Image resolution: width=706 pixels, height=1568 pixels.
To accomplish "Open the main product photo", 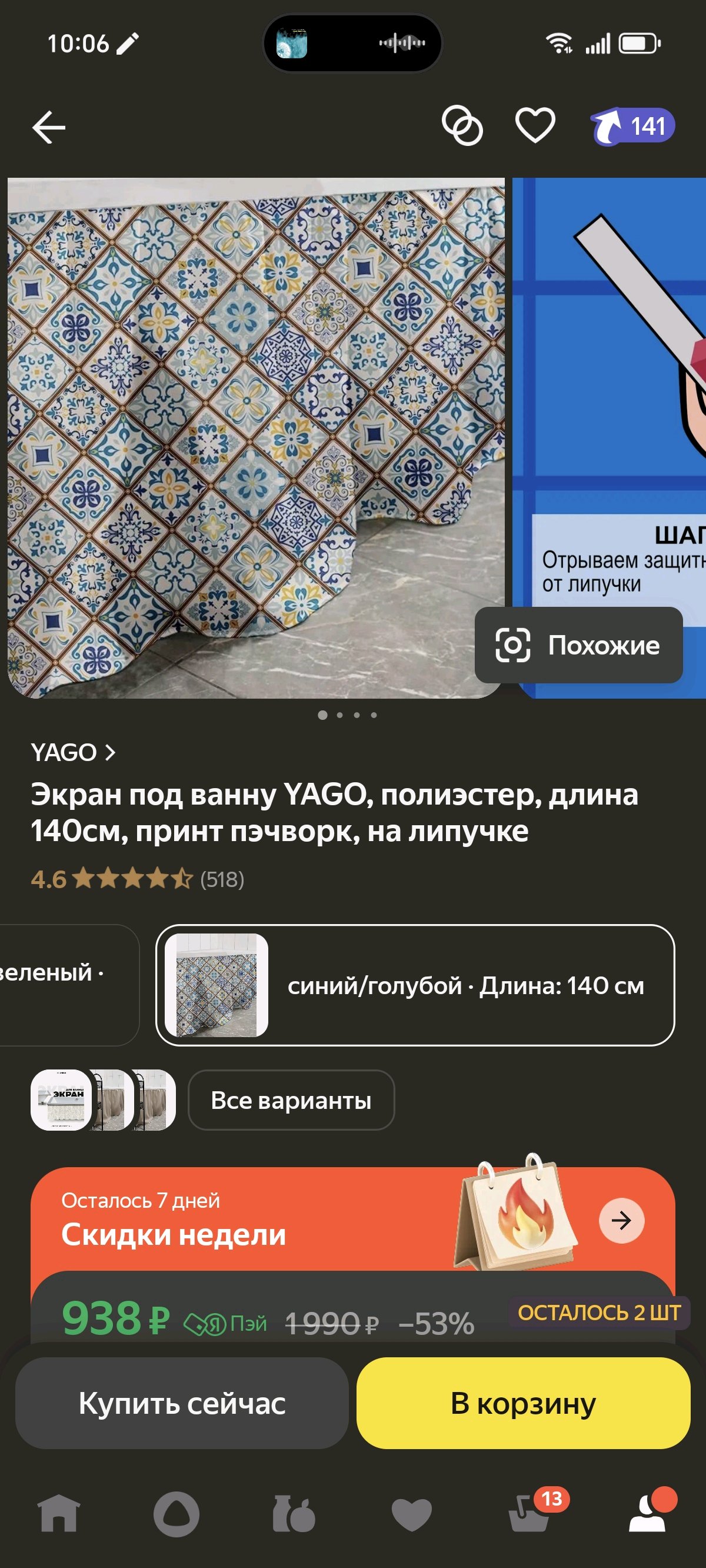I will coord(255,438).
